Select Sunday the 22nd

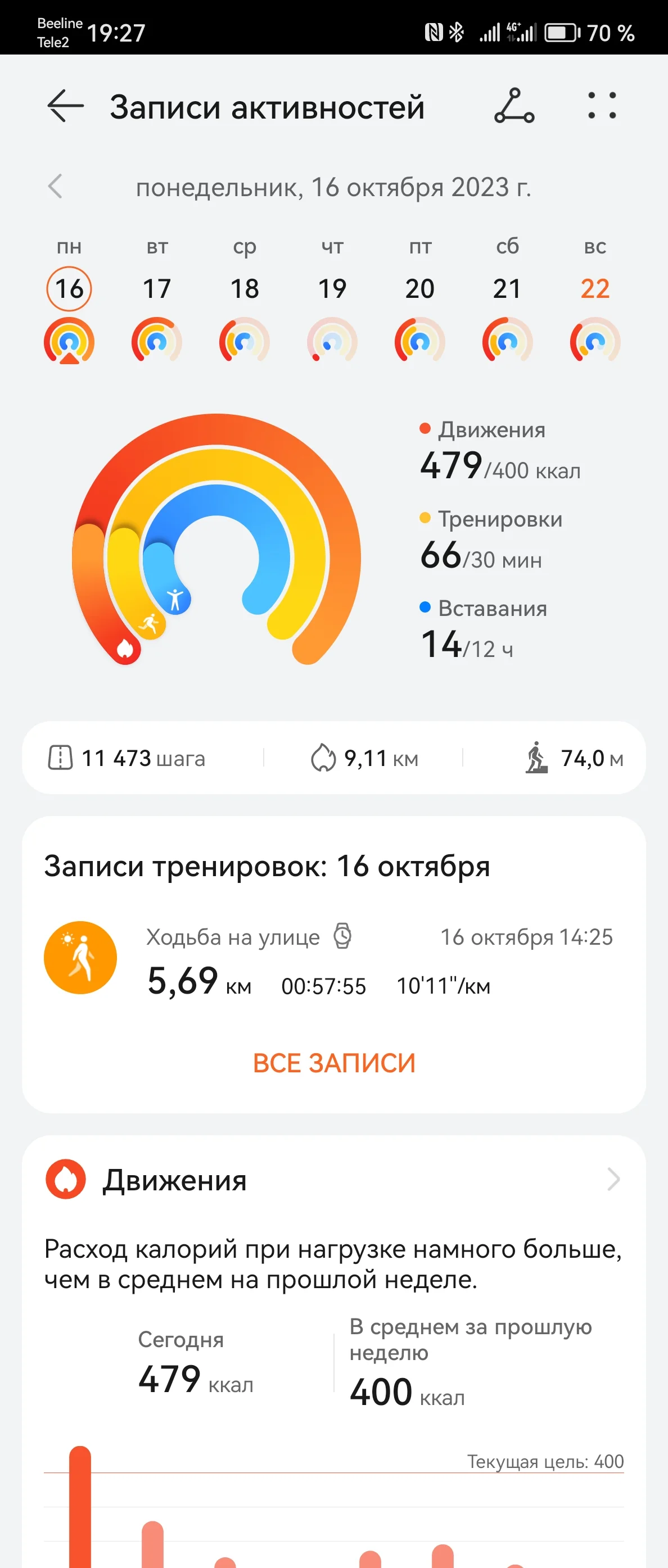tap(595, 289)
